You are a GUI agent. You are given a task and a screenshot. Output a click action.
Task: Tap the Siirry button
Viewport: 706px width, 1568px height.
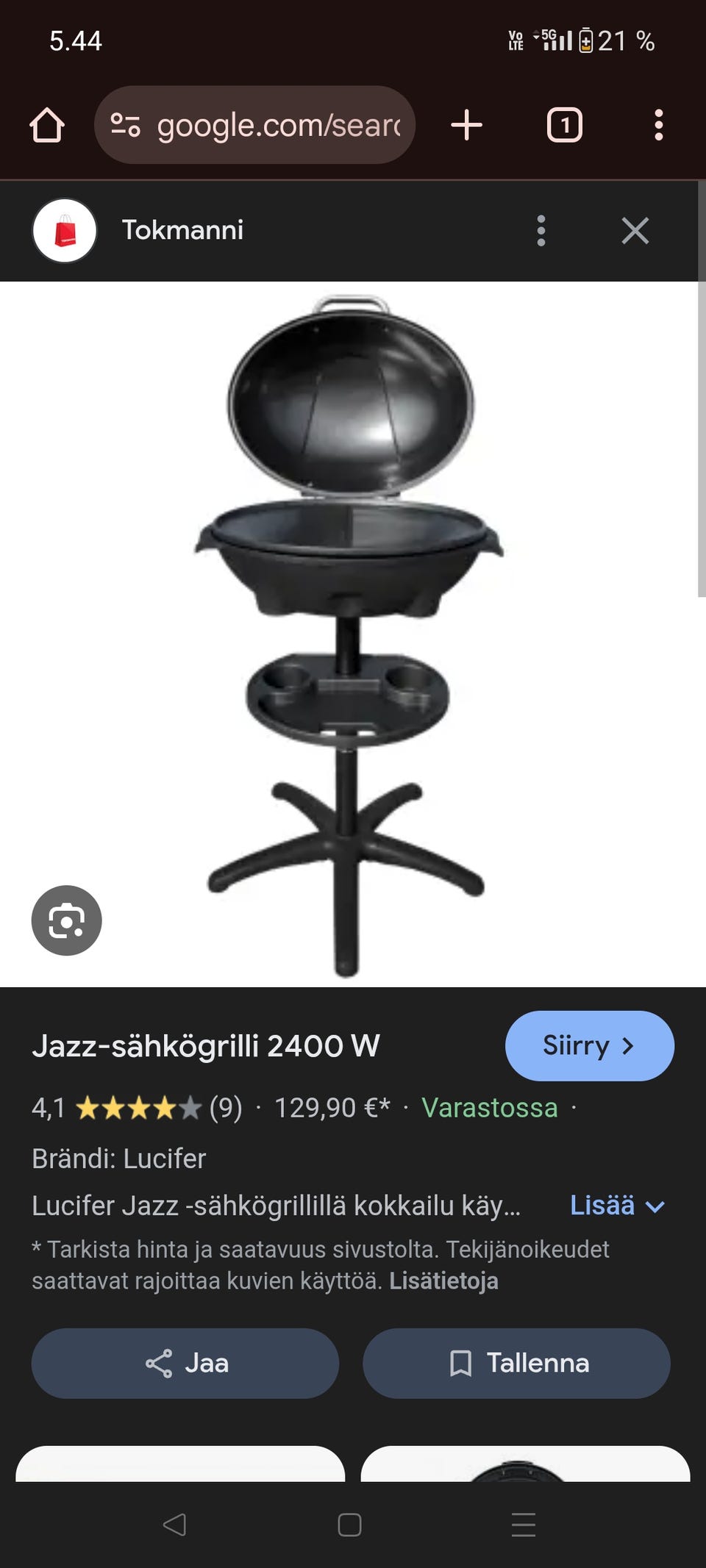(x=589, y=1045)
